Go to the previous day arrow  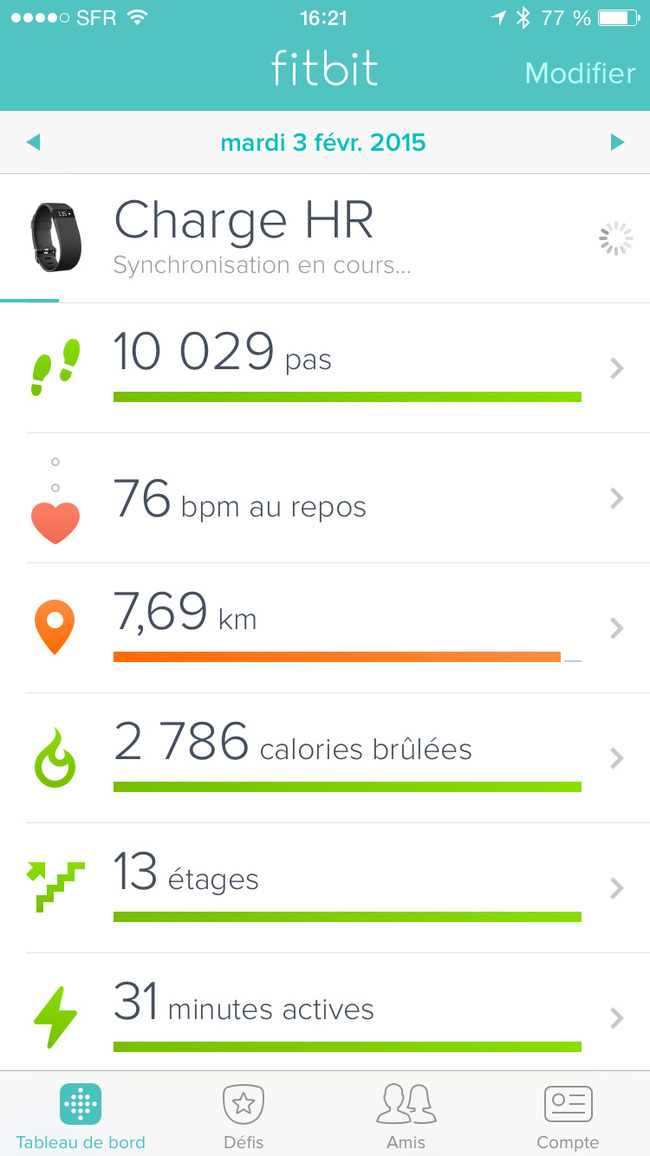(x=33, y=142)
